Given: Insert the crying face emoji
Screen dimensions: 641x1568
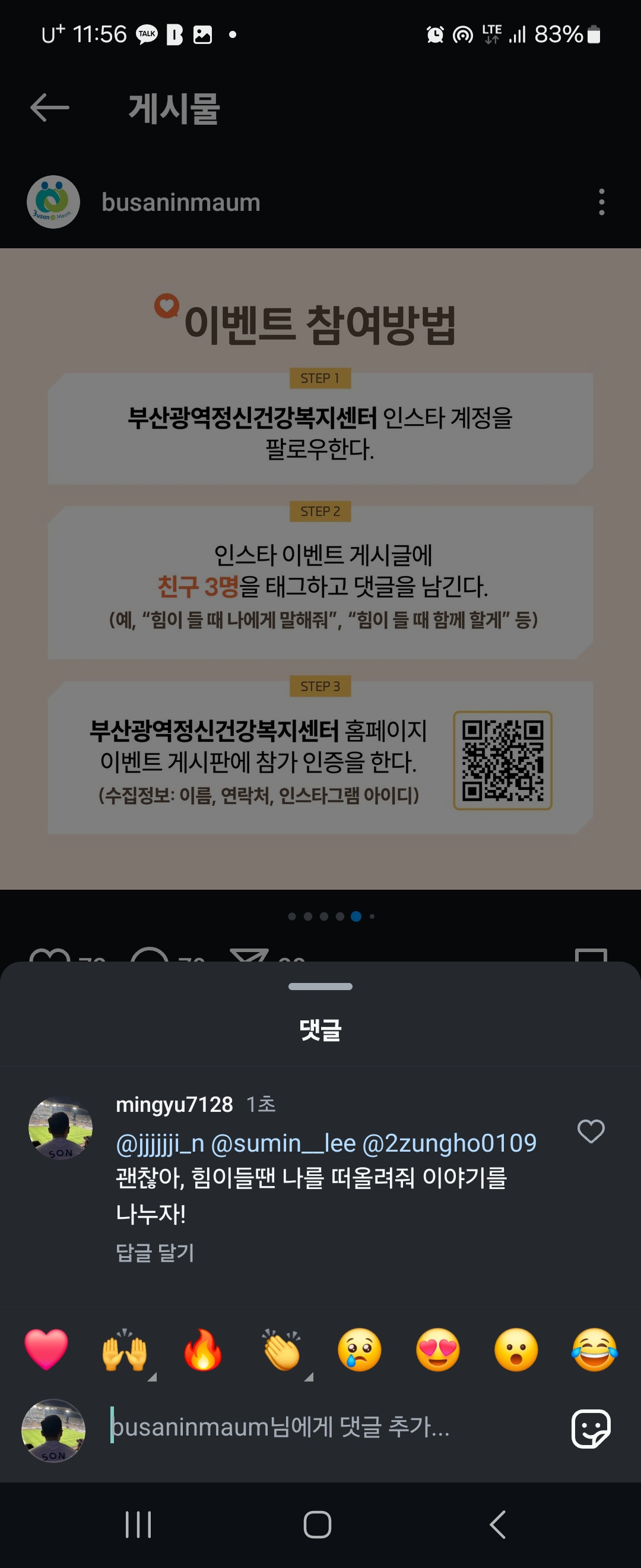Looking at the screenshot, I should 360,1349.
